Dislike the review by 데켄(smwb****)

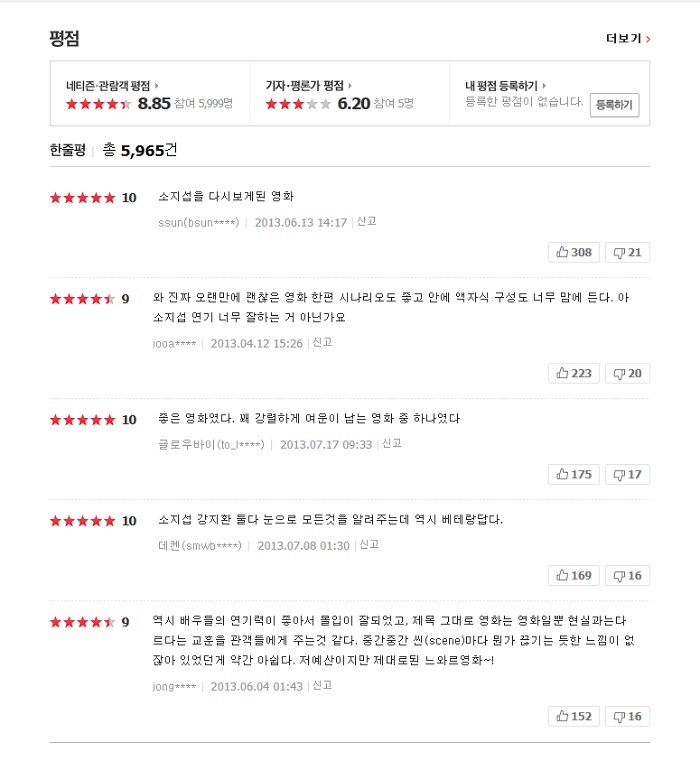pyautogui.click(x=628, y=575)
